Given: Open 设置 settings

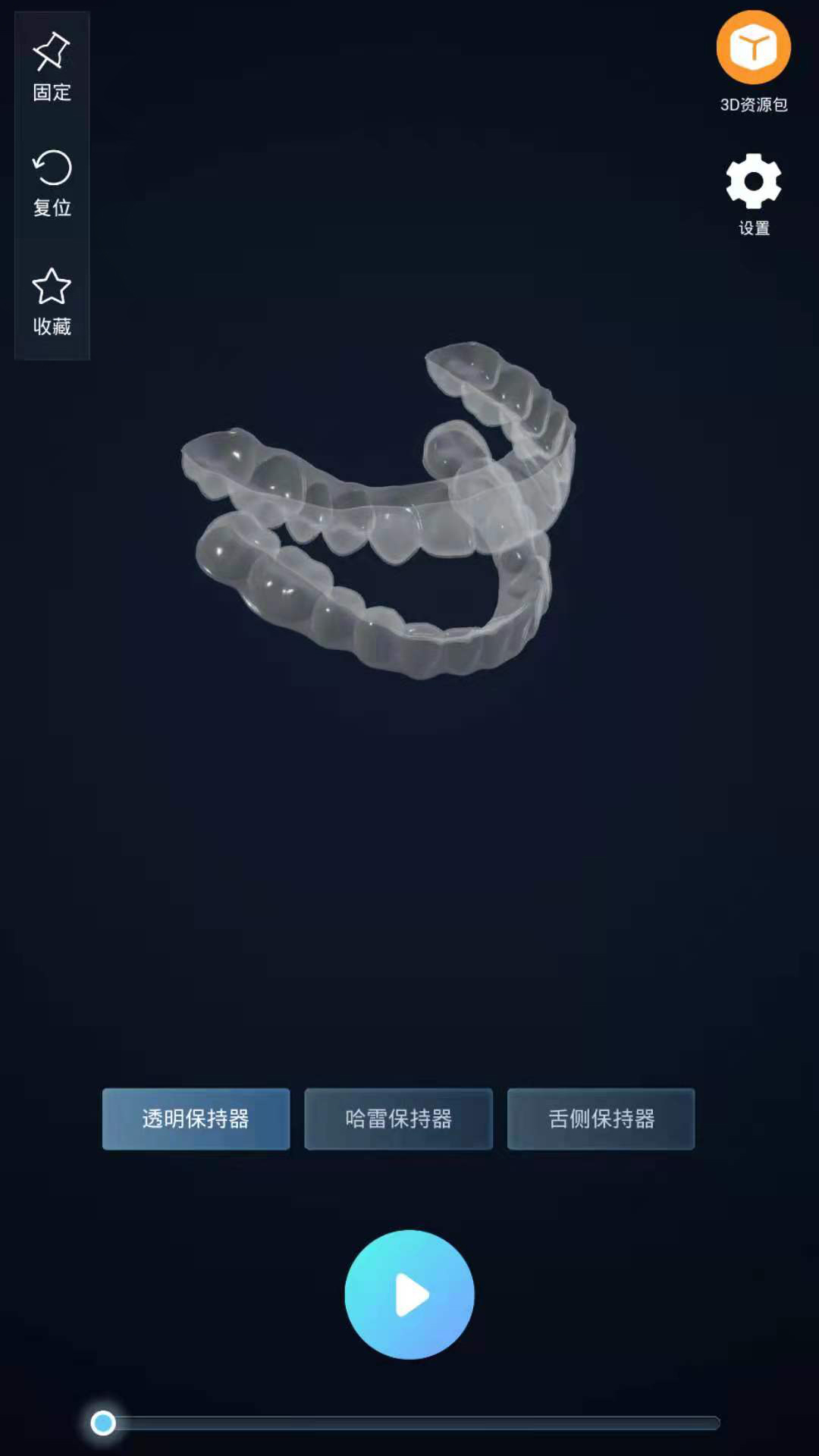Looking at the screenshot, I should click(753, 194).
